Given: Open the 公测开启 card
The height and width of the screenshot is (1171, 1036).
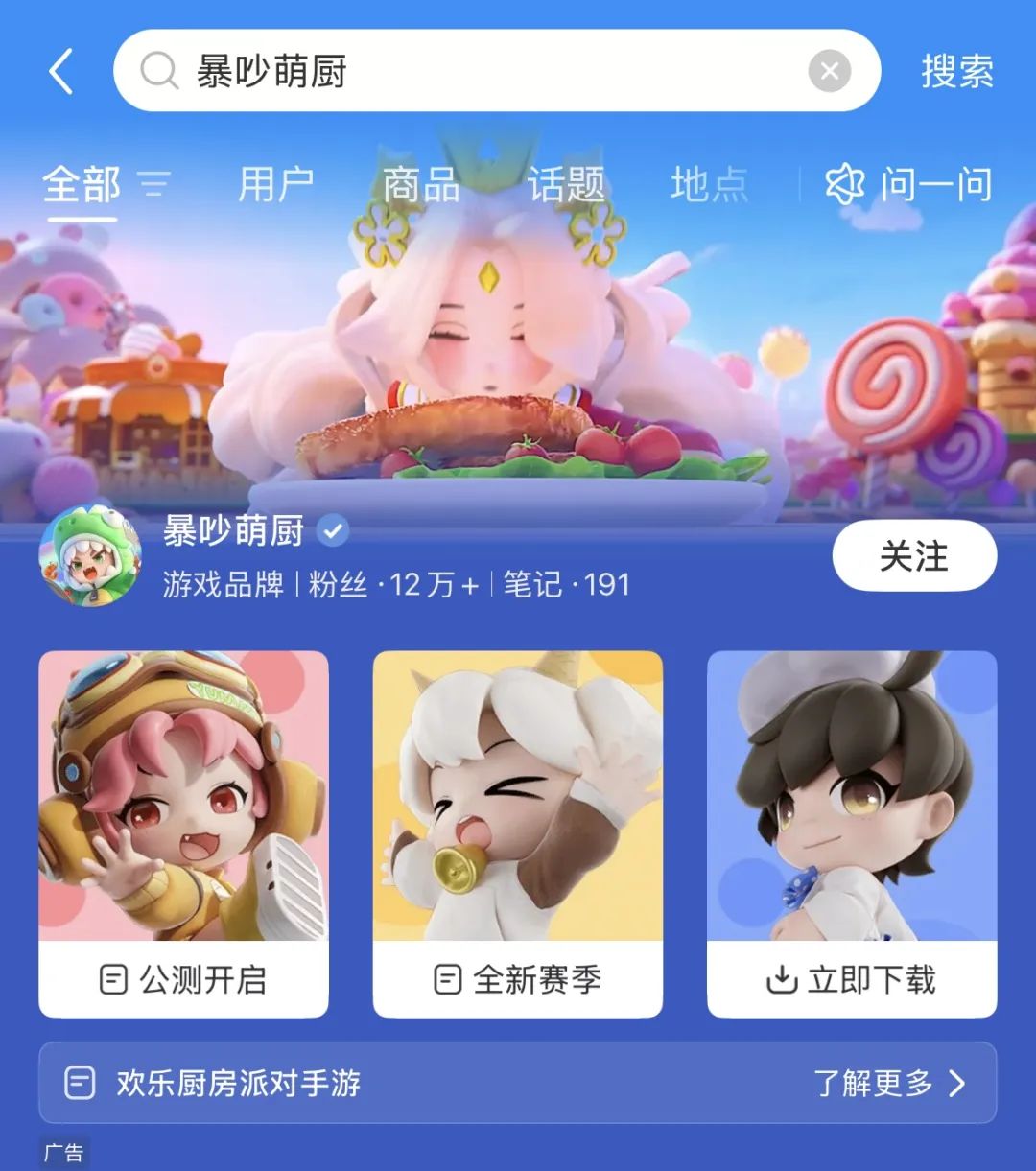Looking at the screenshot, I should pyautogui.click(x=183, y=834).
